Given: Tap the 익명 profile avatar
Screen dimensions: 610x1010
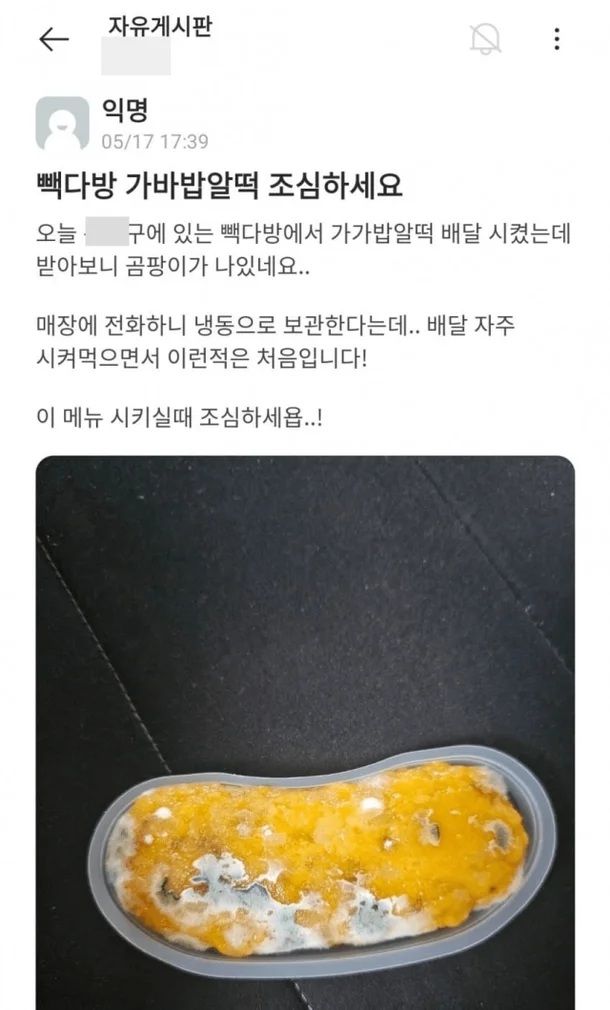Looking at the screenshot, I should click(x=62, y=123).
